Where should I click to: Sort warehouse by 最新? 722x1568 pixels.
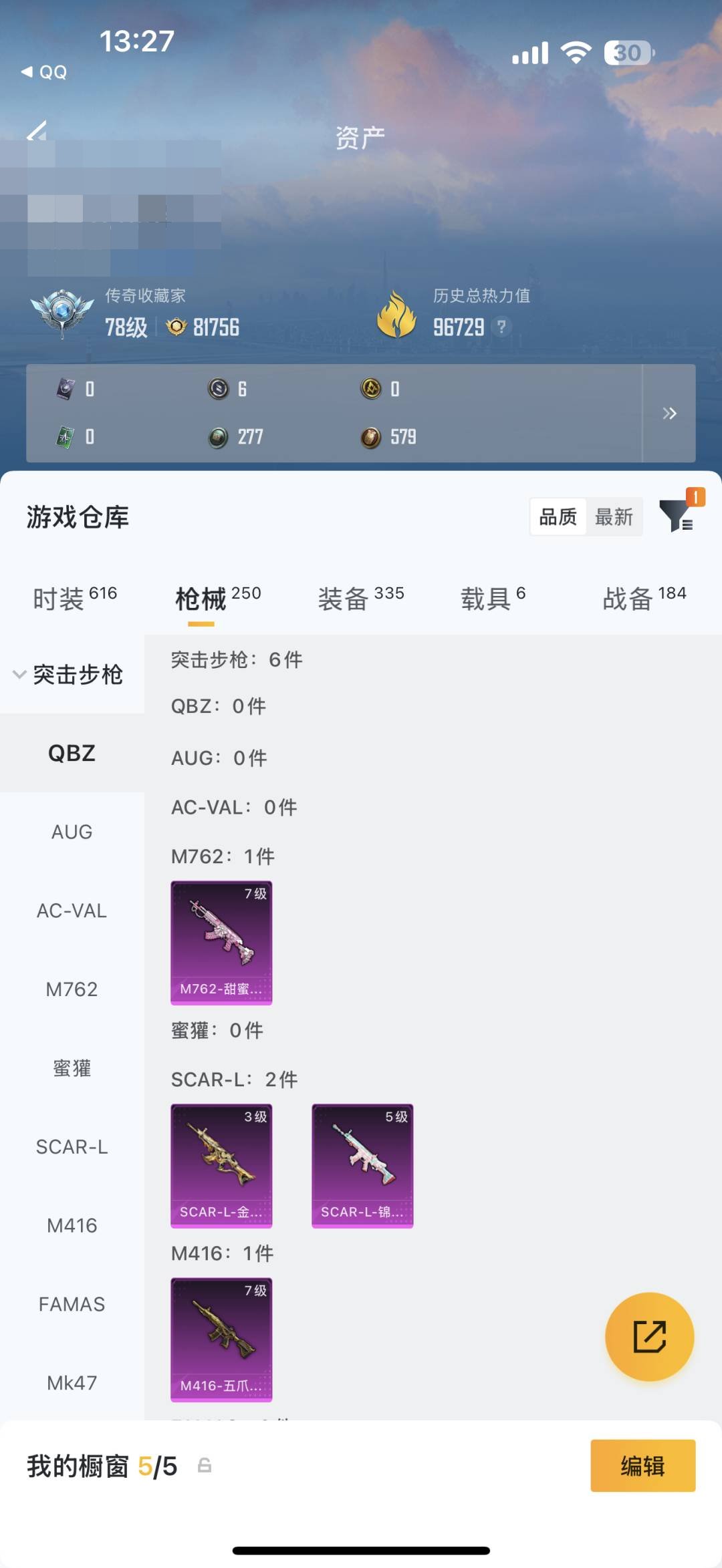pyautogui.click(x=614, y=517)
